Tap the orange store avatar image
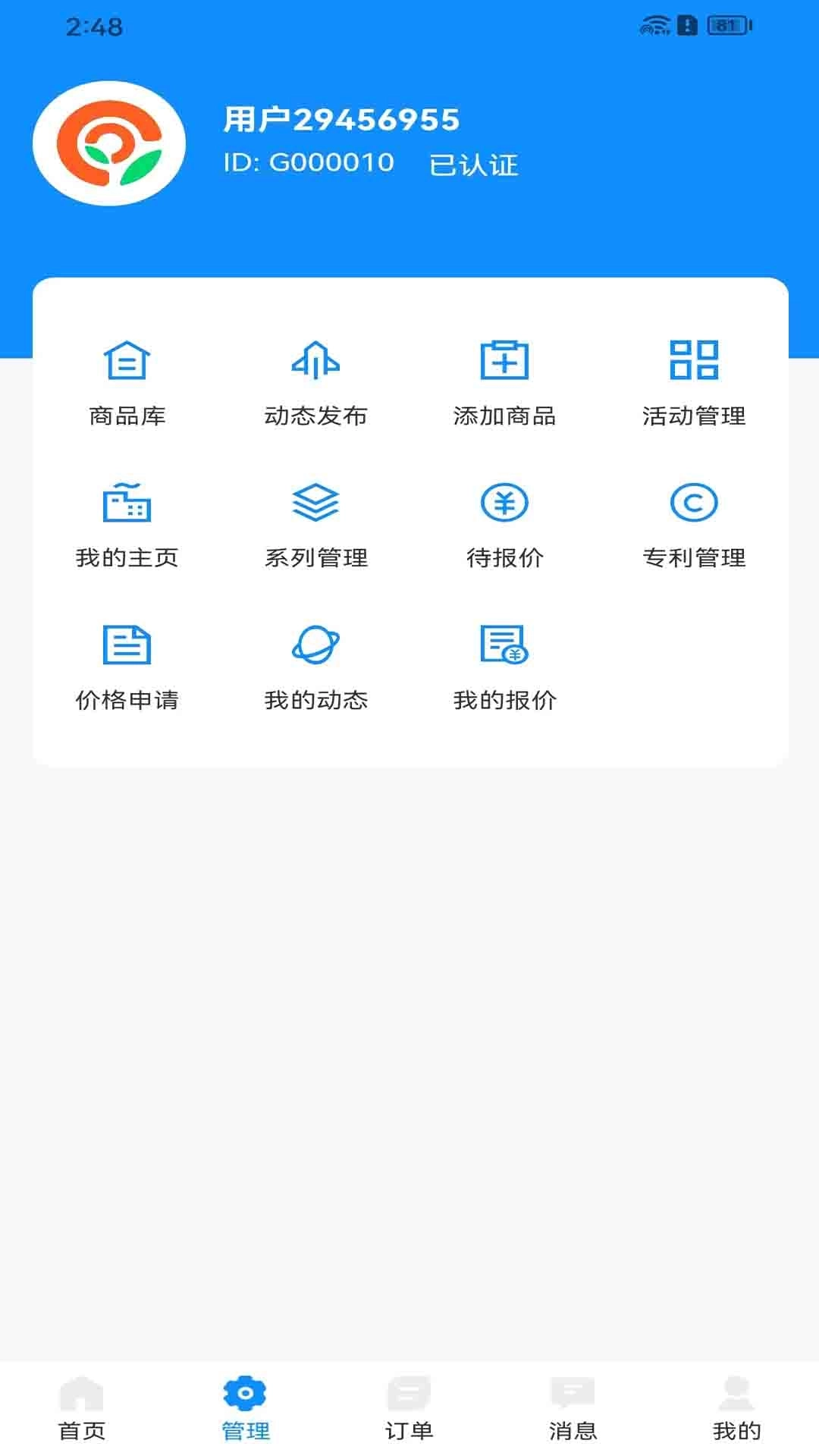The width and height of the screenshot is (819, 1456). coord(108,143)
